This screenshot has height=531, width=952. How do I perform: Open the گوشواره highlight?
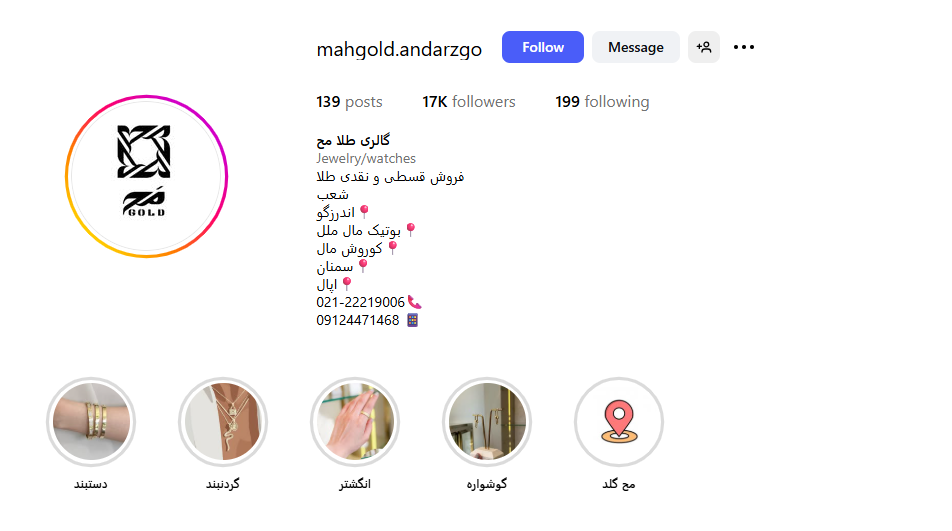click(x=487, y=422)
